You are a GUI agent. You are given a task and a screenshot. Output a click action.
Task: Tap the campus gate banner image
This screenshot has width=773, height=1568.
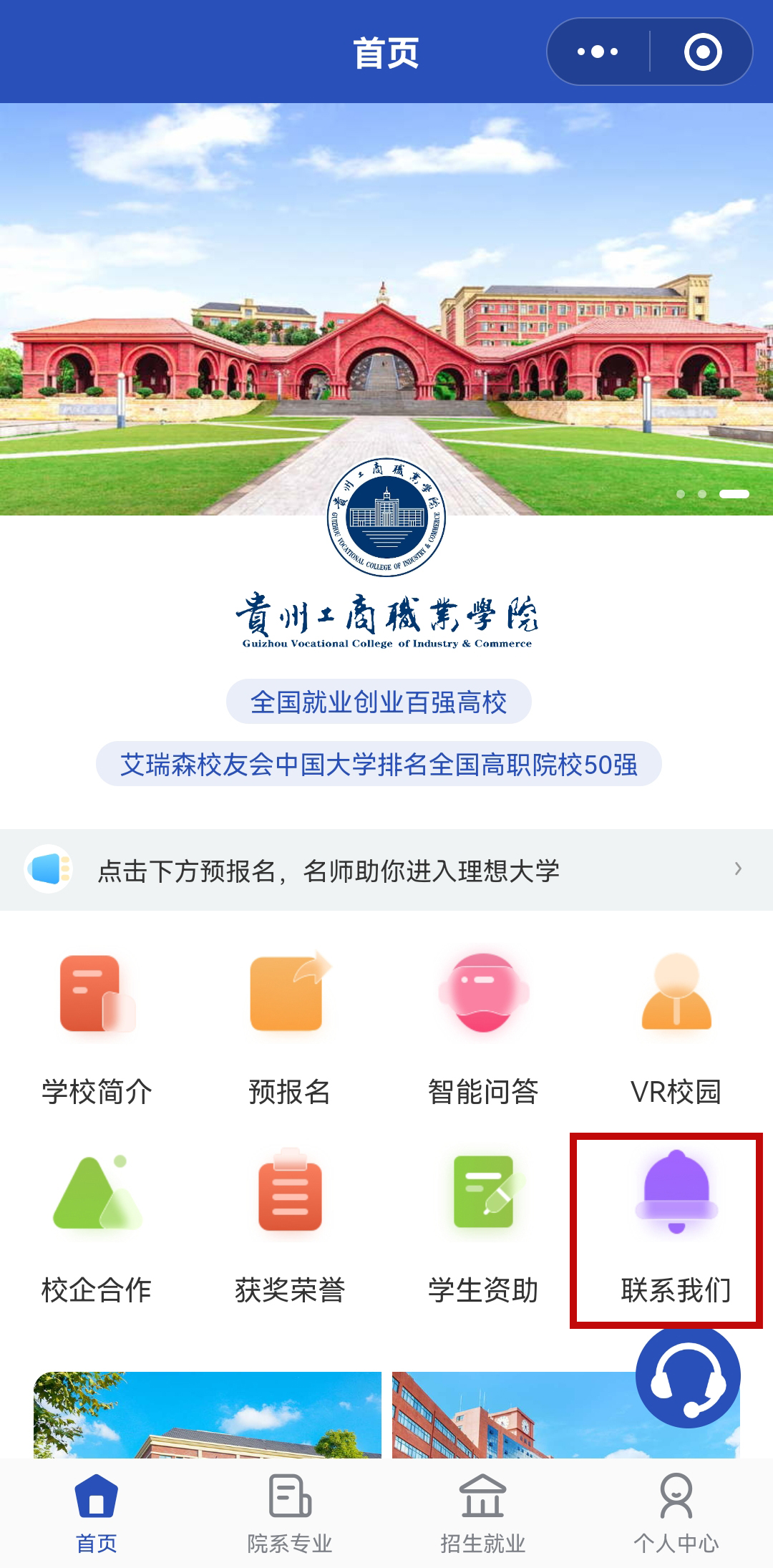(386, 286)
